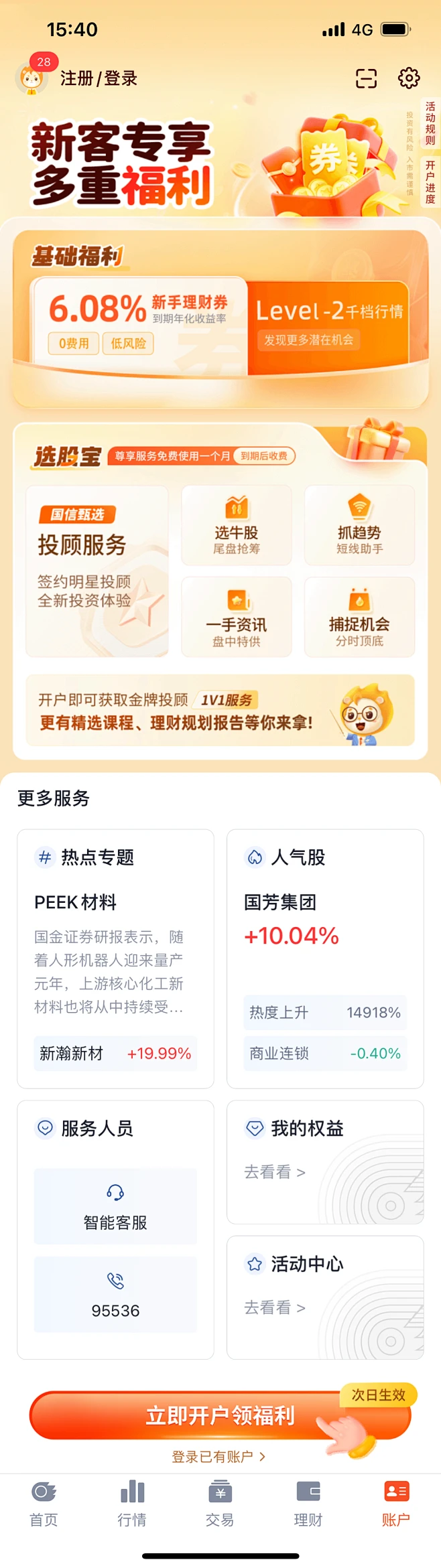
Task: Tap 注册/登录 to sign in
Action: tap(99, 79)
